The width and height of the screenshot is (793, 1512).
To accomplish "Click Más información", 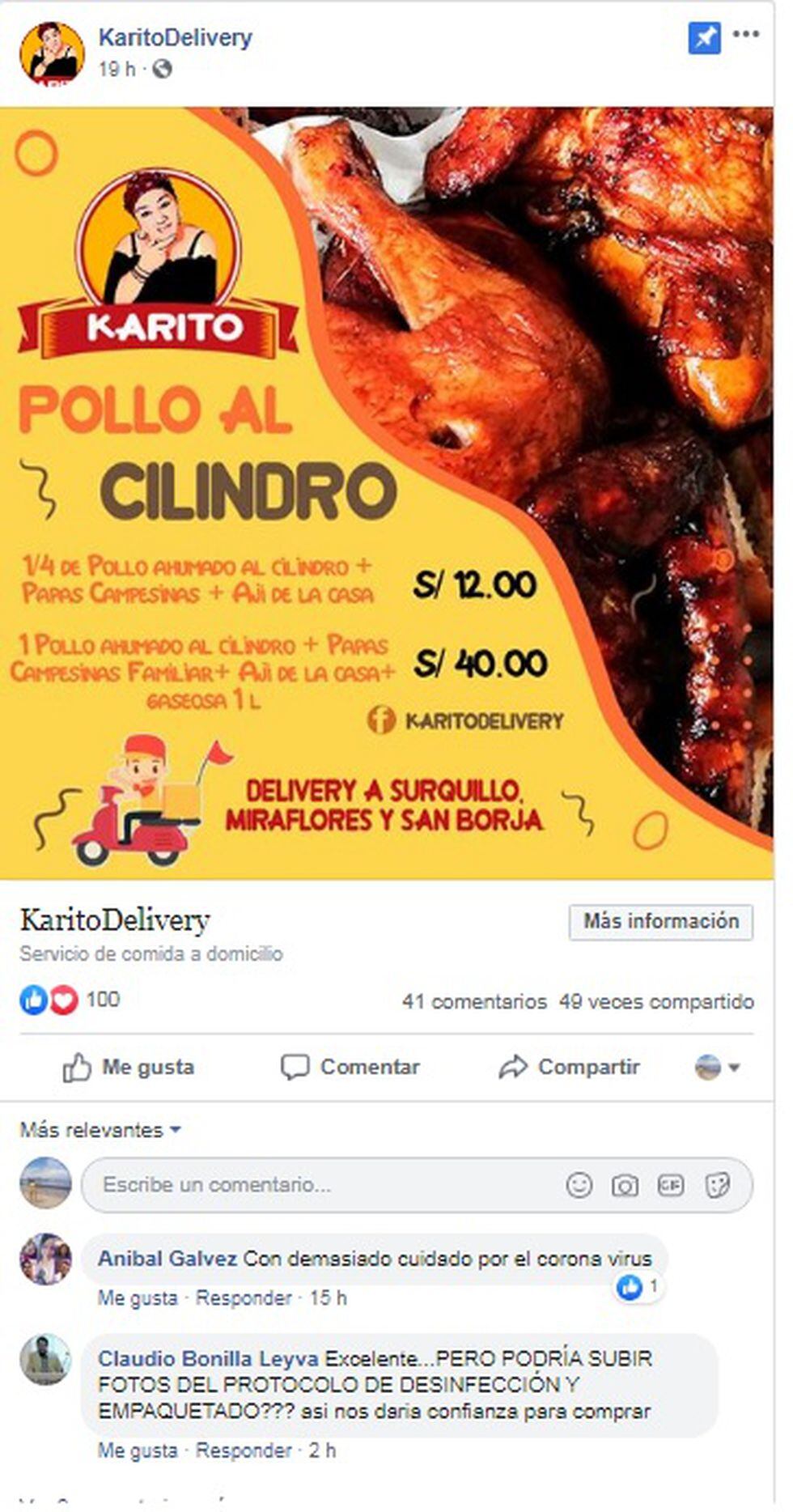I will [x=659, y=921].
